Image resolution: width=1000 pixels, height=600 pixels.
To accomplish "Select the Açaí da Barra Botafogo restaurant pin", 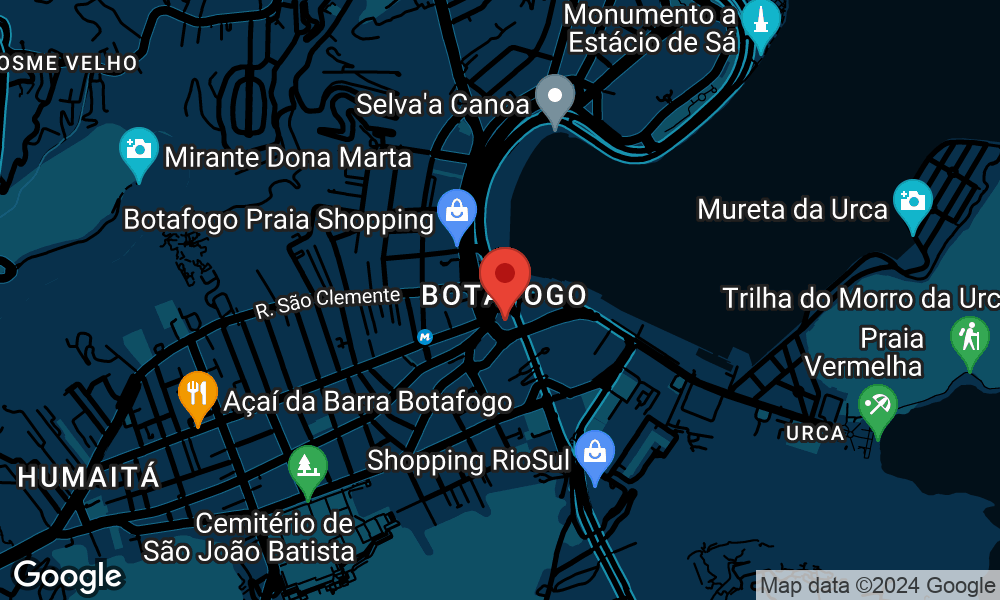I will (x=197, y=394).
